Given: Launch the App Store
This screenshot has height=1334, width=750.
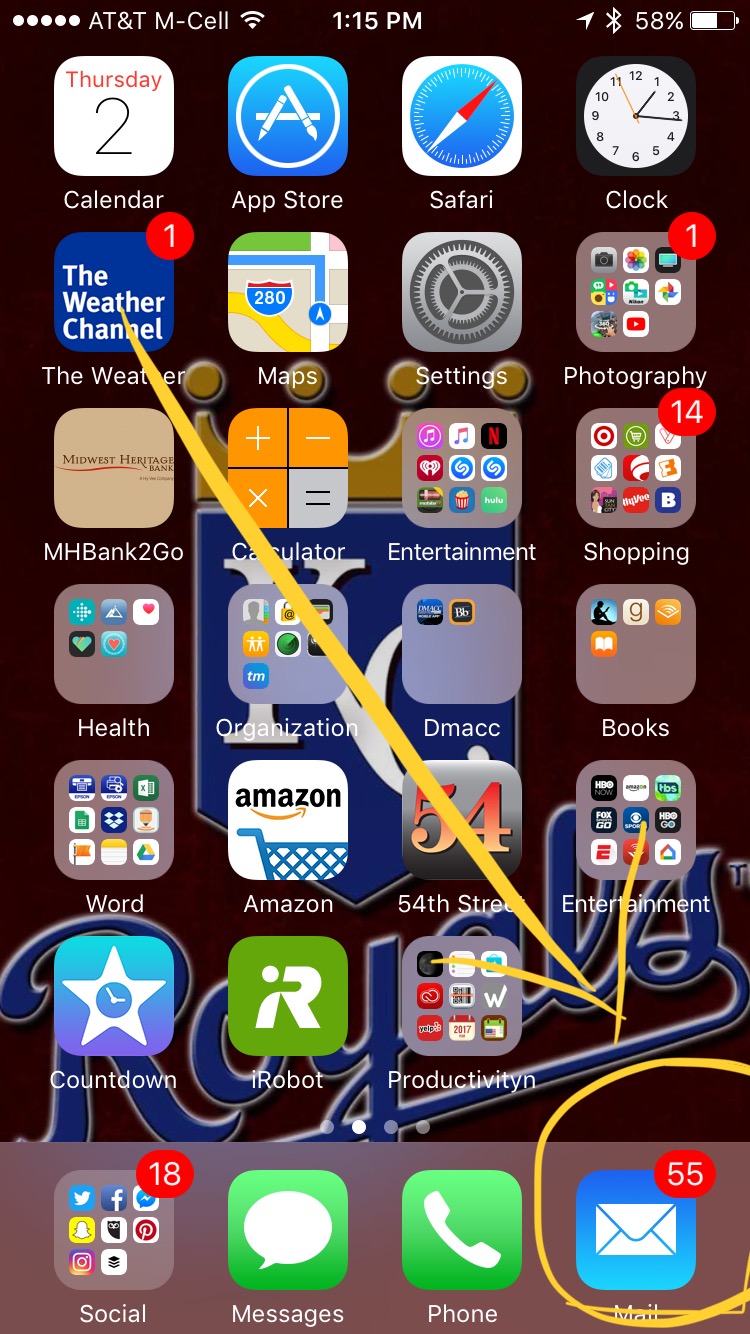Looking at the screenshot, I should (287, 116).
